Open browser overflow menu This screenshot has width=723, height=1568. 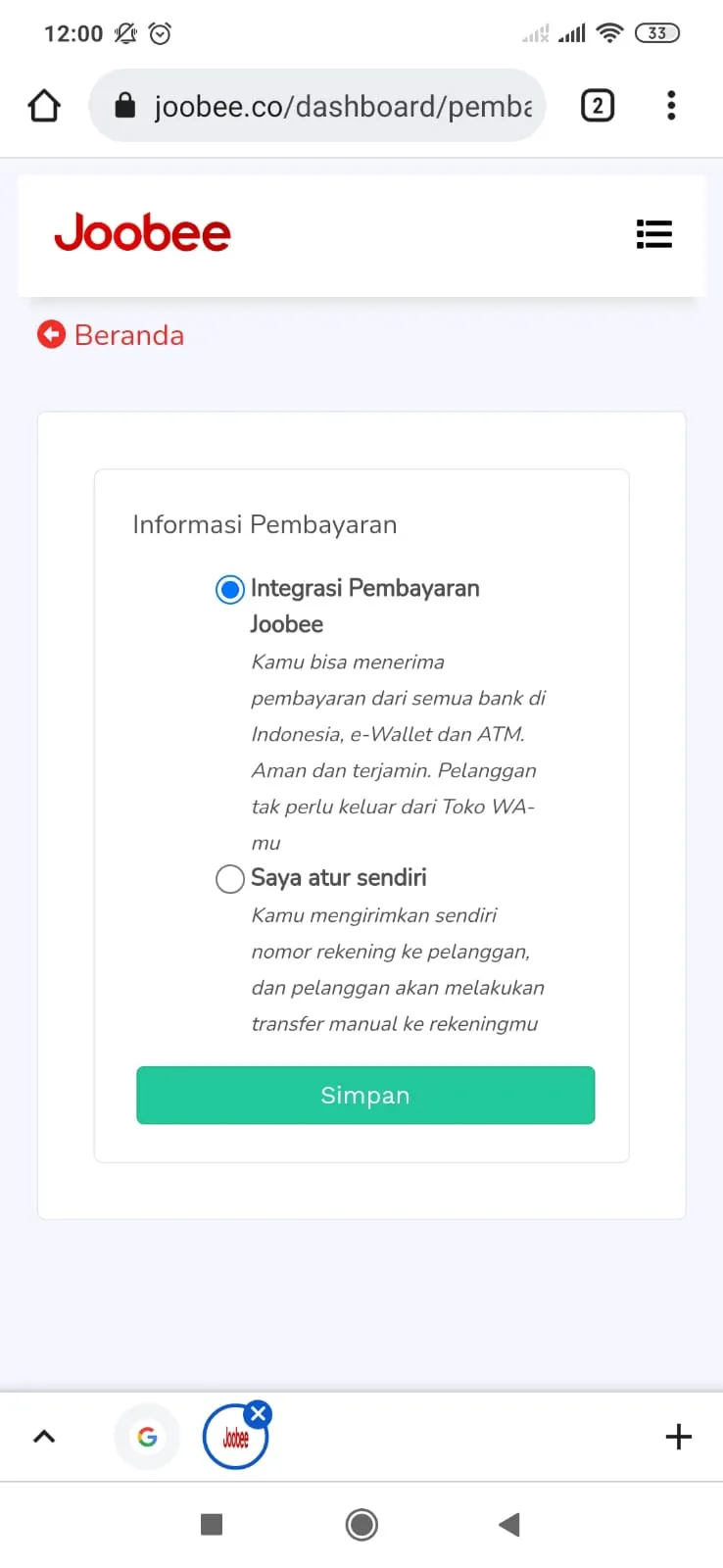coord(671,106)
